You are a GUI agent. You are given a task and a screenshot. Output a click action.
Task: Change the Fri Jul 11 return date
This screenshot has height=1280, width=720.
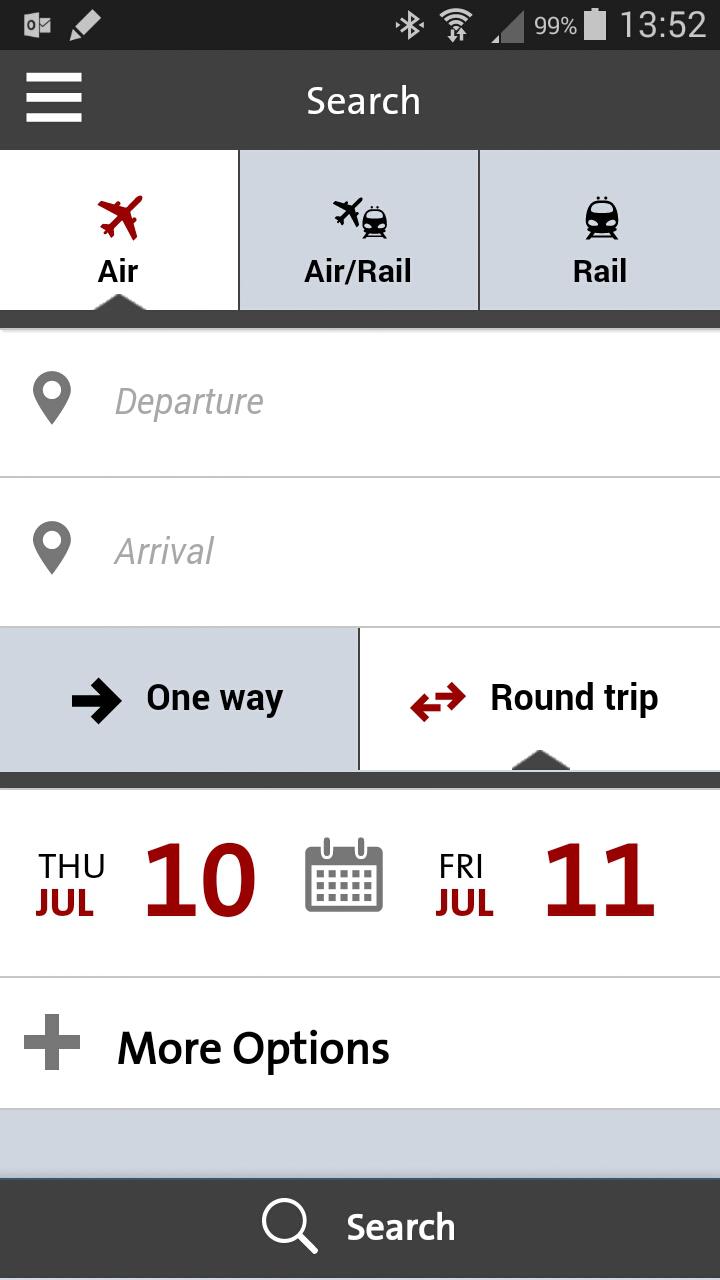(546, 882)
